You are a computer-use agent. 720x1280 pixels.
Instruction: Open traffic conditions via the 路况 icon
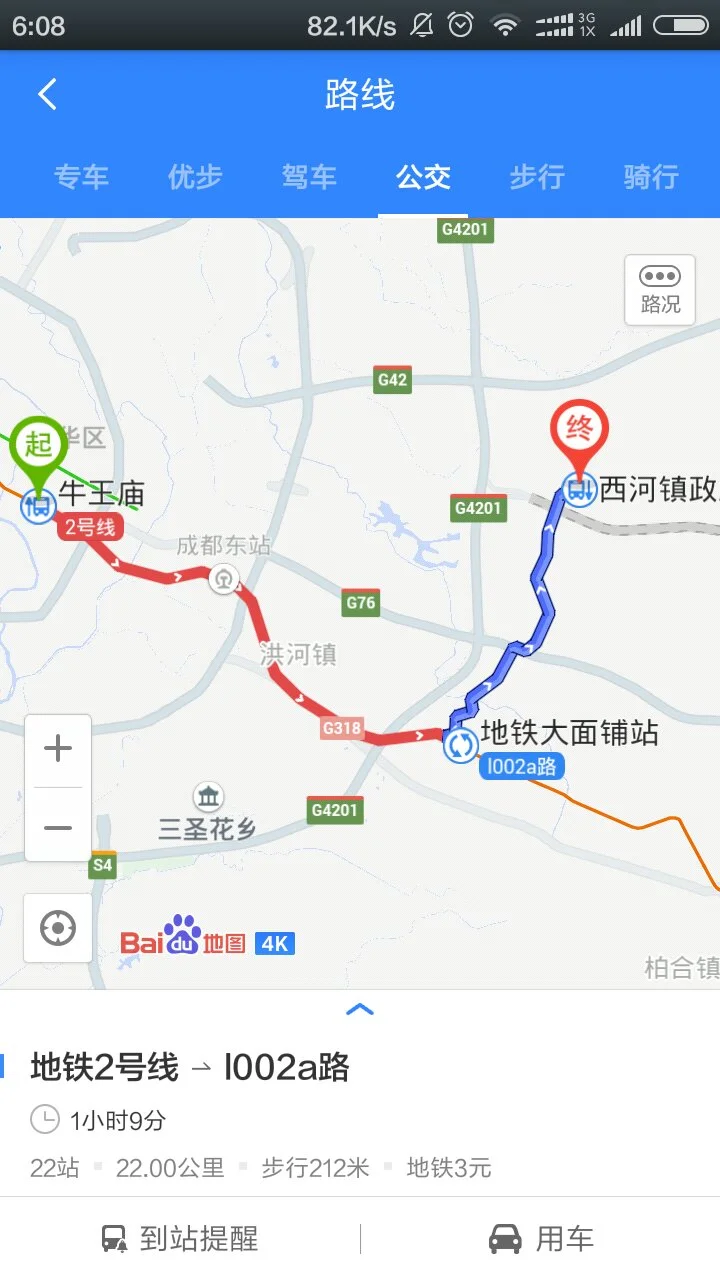[x=659, y=289]
